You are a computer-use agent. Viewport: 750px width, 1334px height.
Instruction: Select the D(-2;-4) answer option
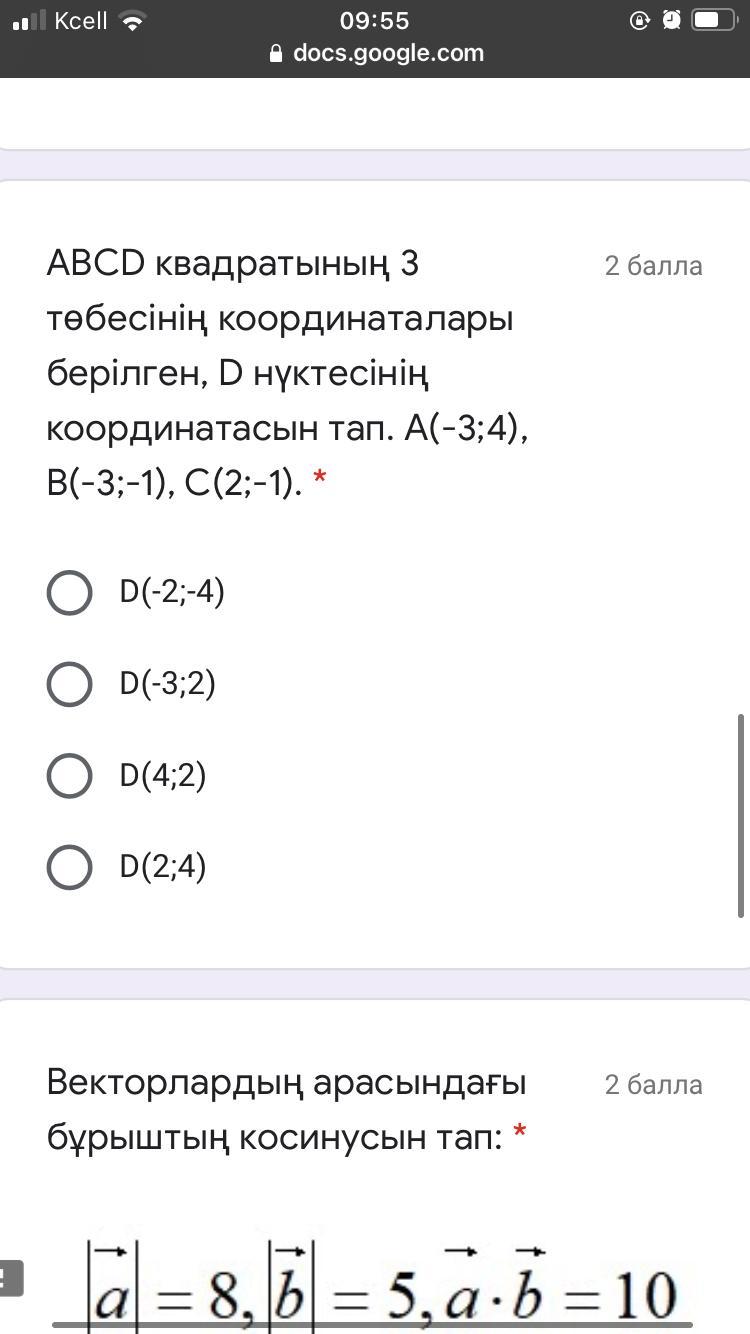pyautogui.click(x=70, y=592)
